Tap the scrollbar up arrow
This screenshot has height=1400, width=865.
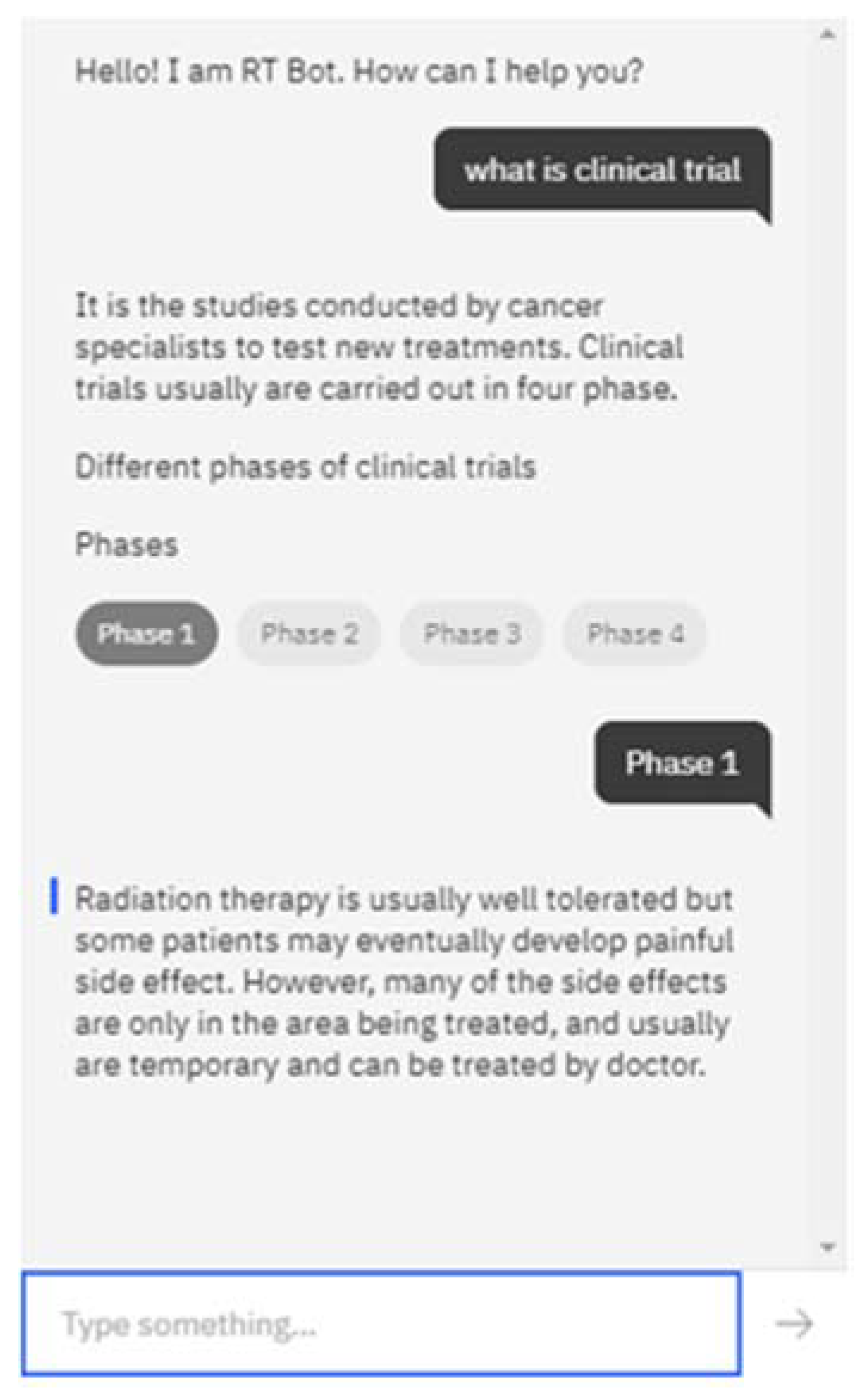point(827,35)
